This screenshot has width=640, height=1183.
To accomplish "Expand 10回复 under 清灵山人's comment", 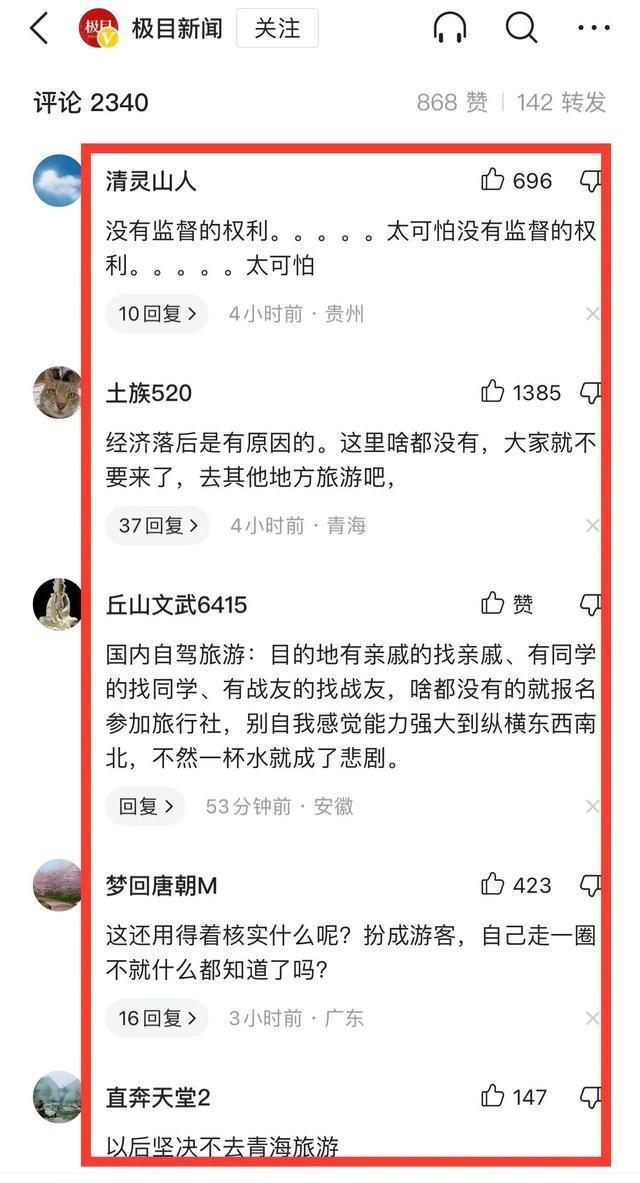I will tap(156, 314).
